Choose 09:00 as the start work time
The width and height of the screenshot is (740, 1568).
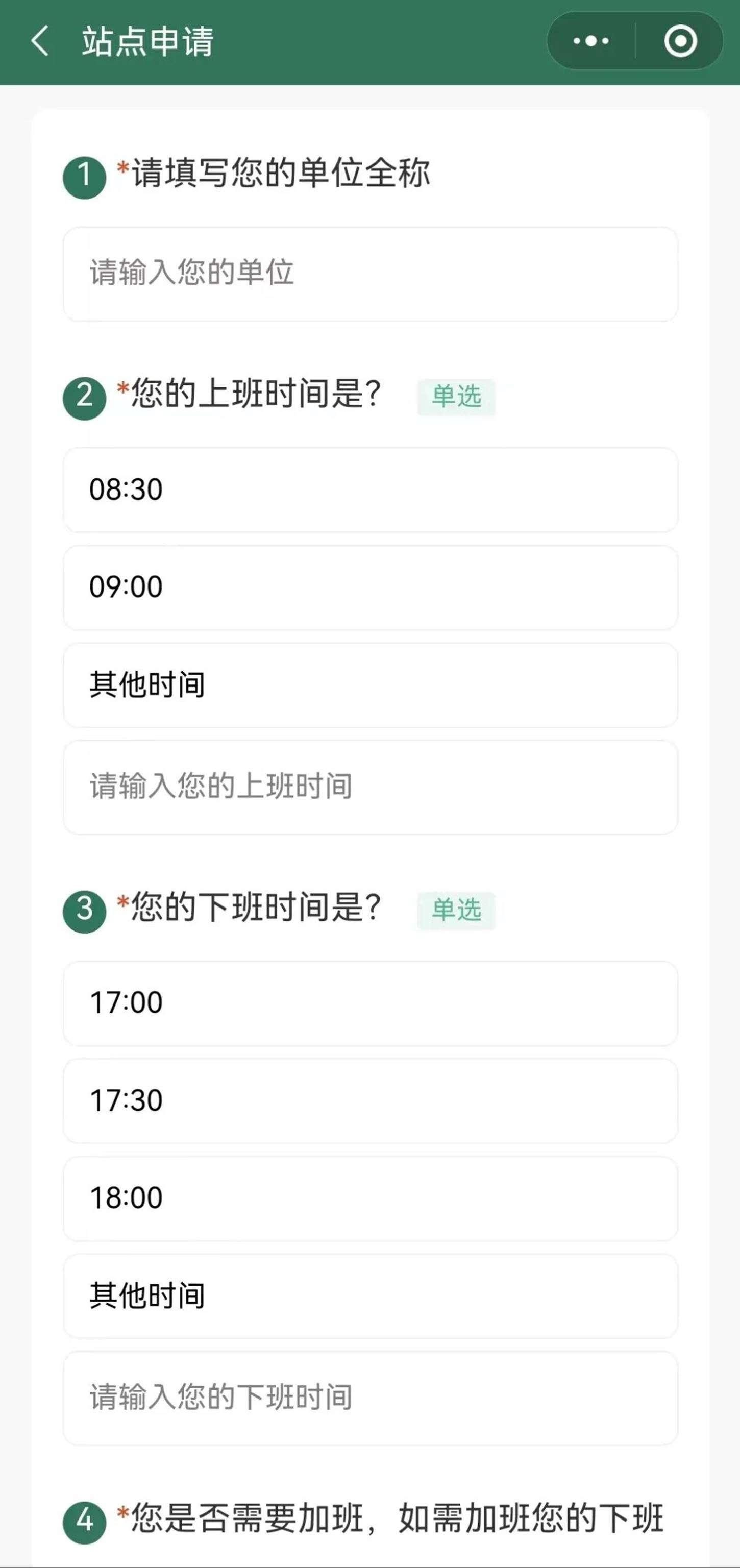coord(370,587)
